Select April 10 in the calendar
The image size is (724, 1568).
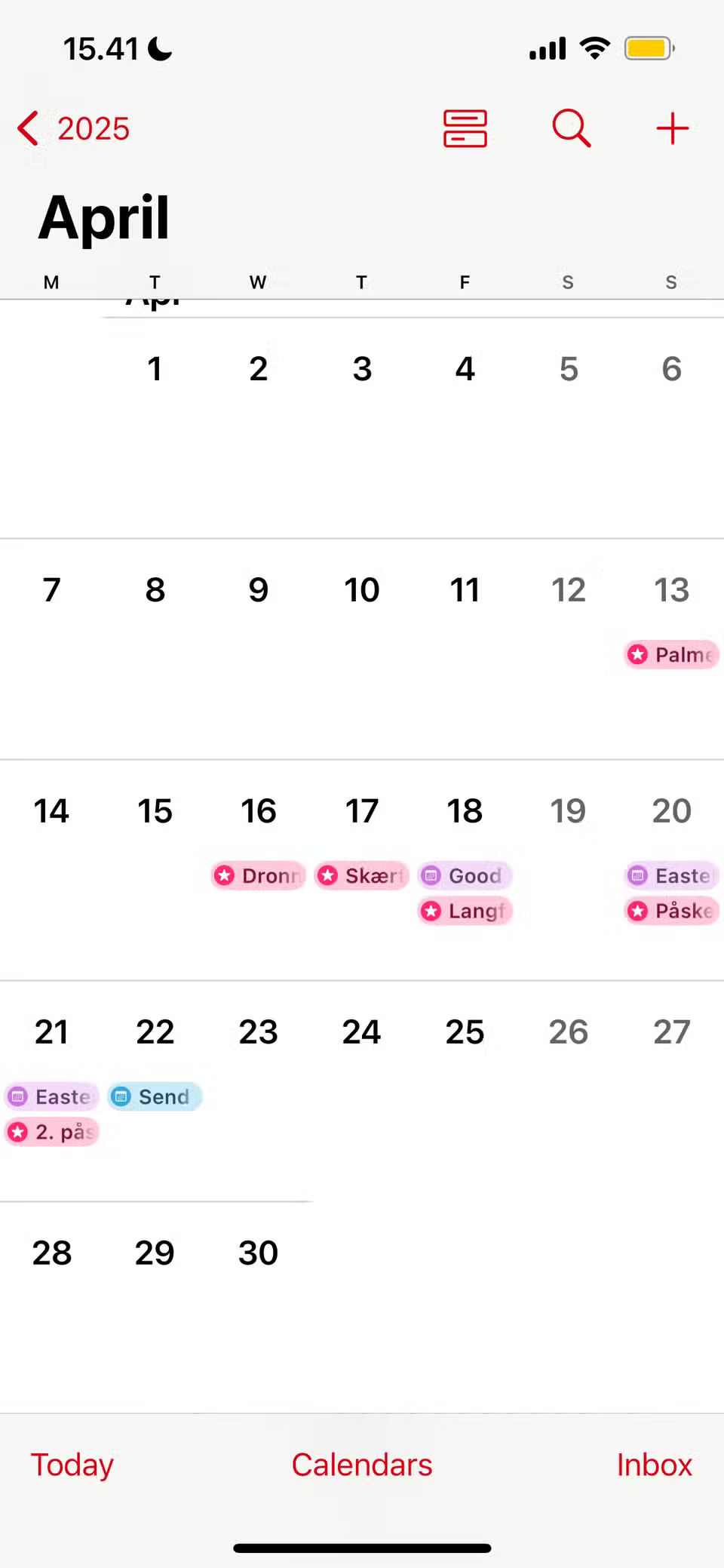point(362,590)
